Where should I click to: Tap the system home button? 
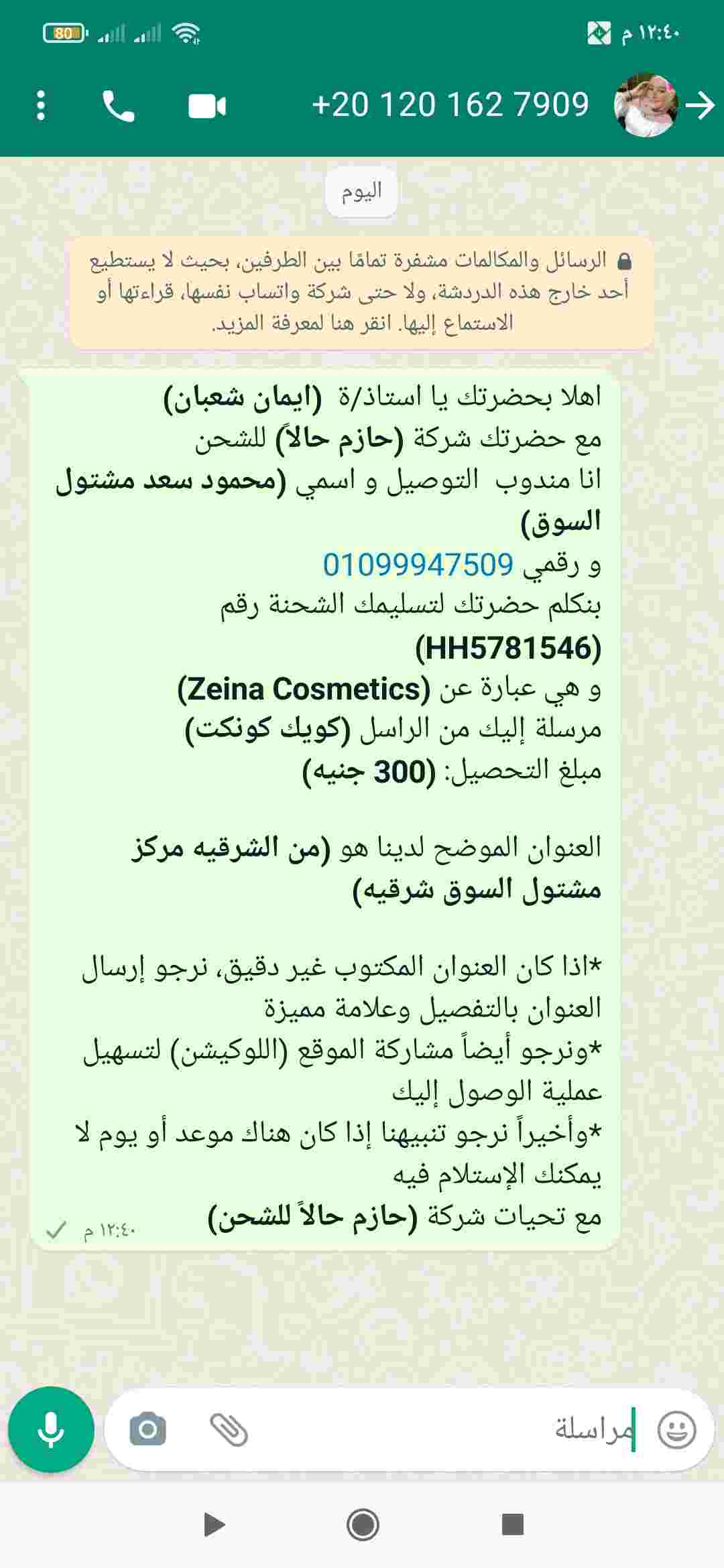click(363, 1525)
